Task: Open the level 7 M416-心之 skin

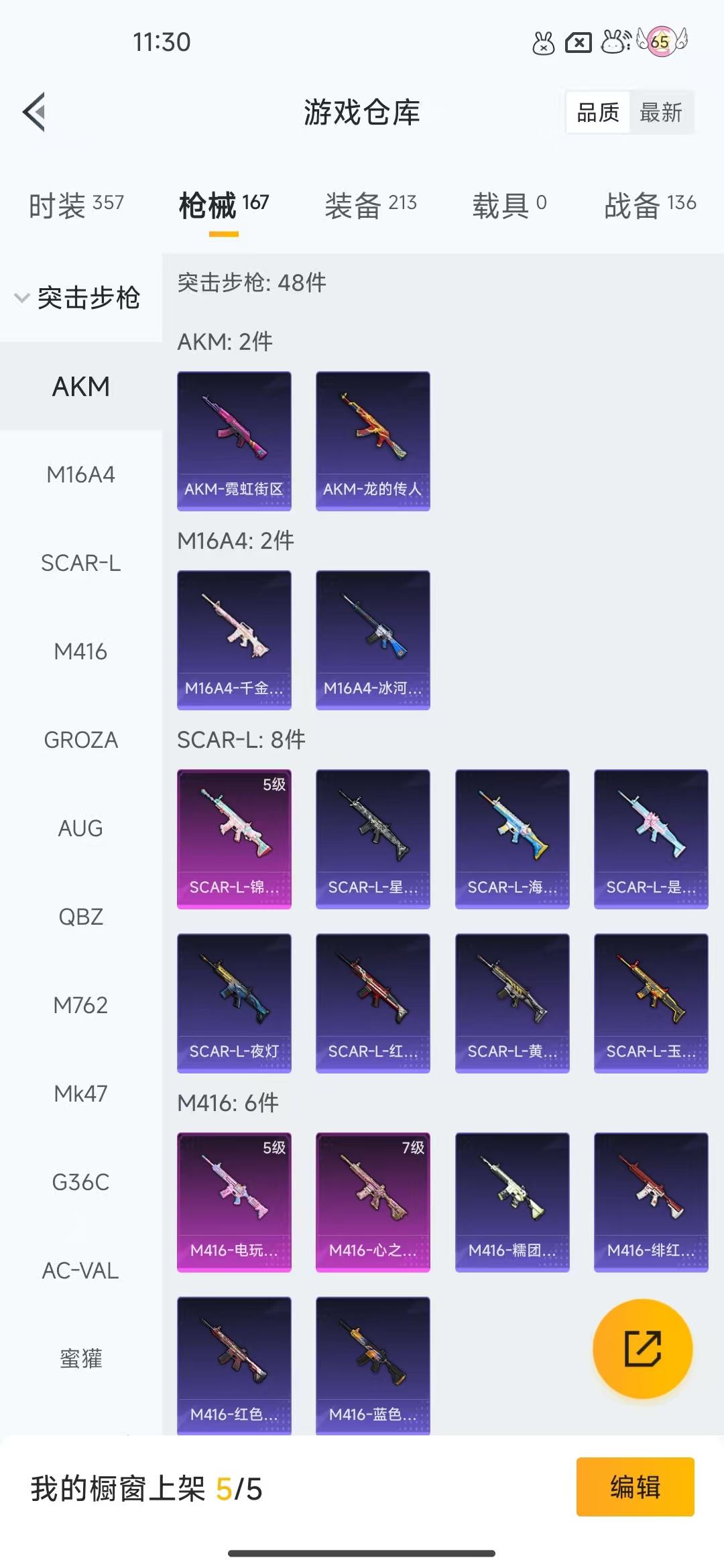Action: click(x=373, y=1202)
